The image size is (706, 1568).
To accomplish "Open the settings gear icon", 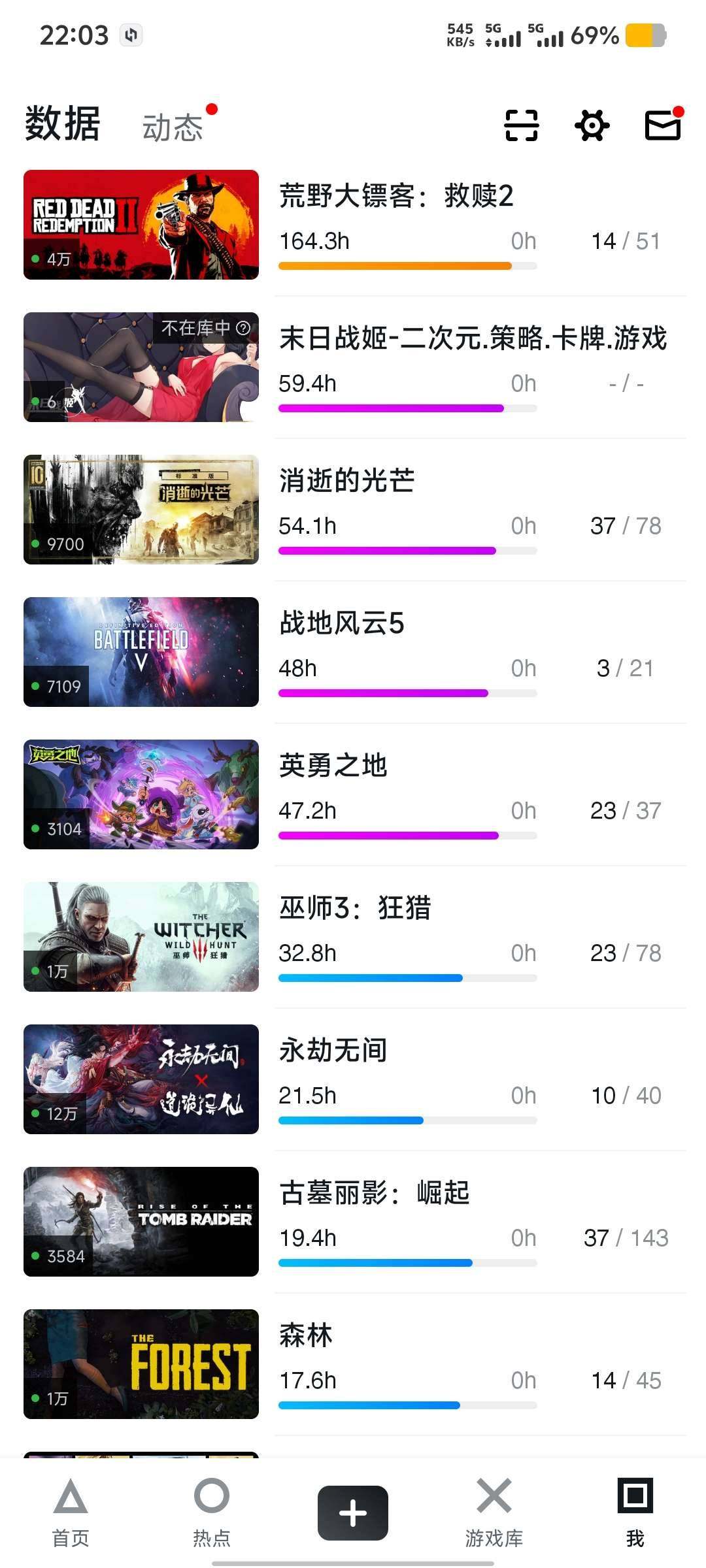I will [592, 125].
